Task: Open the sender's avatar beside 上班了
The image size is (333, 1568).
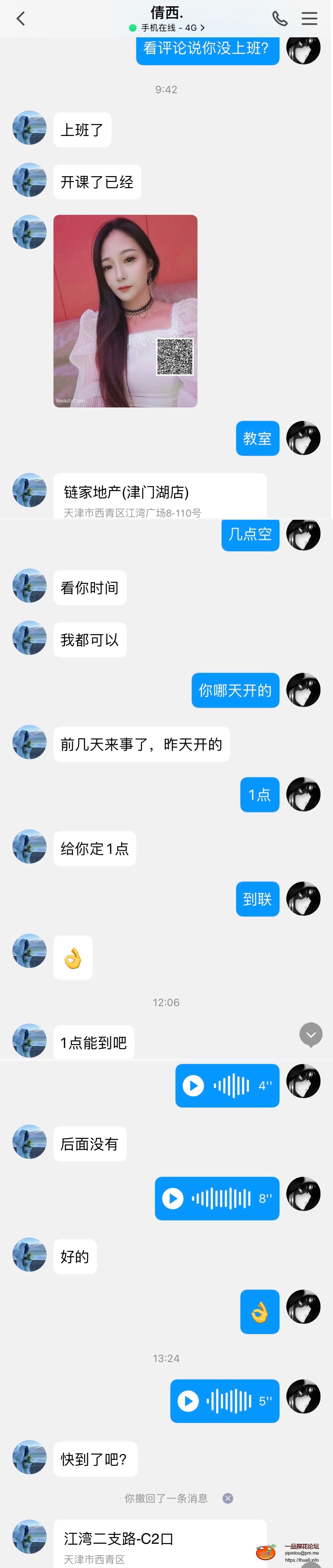Action: click(x=29, y=128)
